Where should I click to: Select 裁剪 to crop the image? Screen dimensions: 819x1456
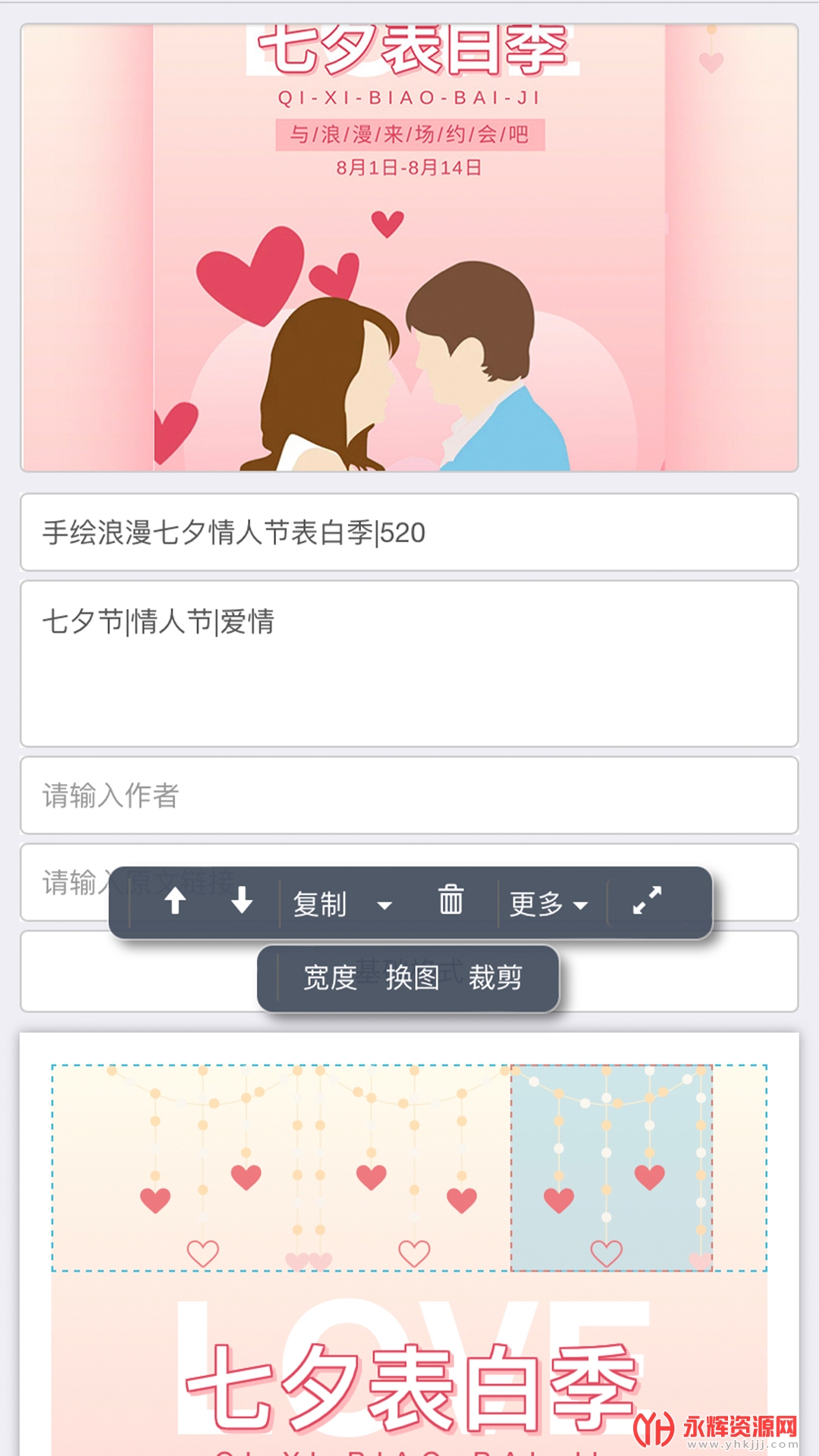click(x=495, y=977)
